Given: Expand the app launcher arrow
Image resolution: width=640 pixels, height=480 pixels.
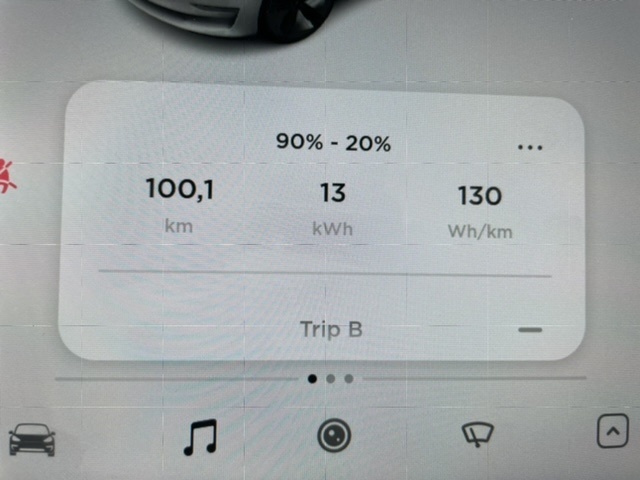Looking at the screenshot, I should [x=611, y=432].
